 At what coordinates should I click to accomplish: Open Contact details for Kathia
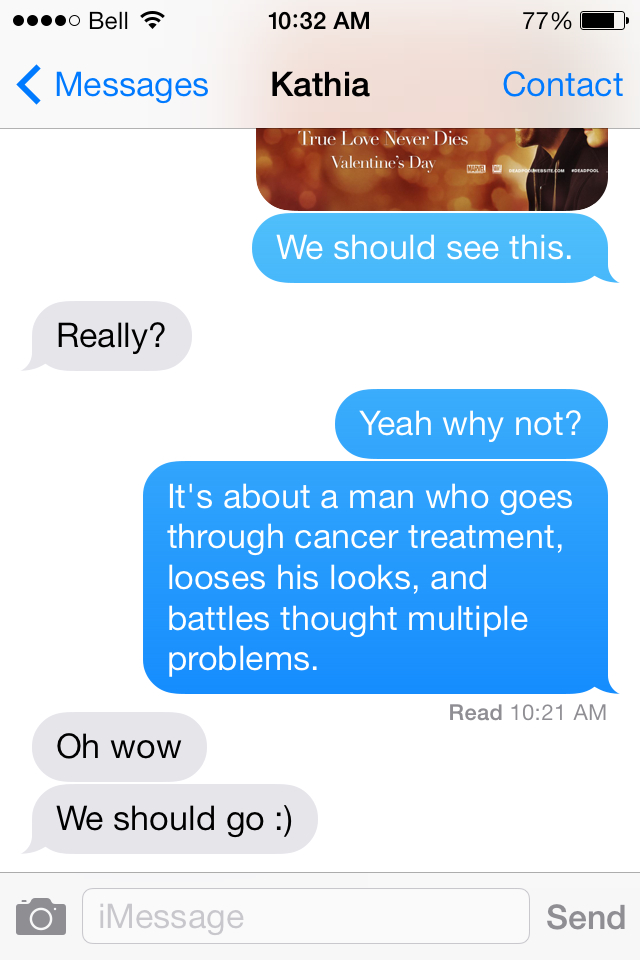(x=562, y=85)
